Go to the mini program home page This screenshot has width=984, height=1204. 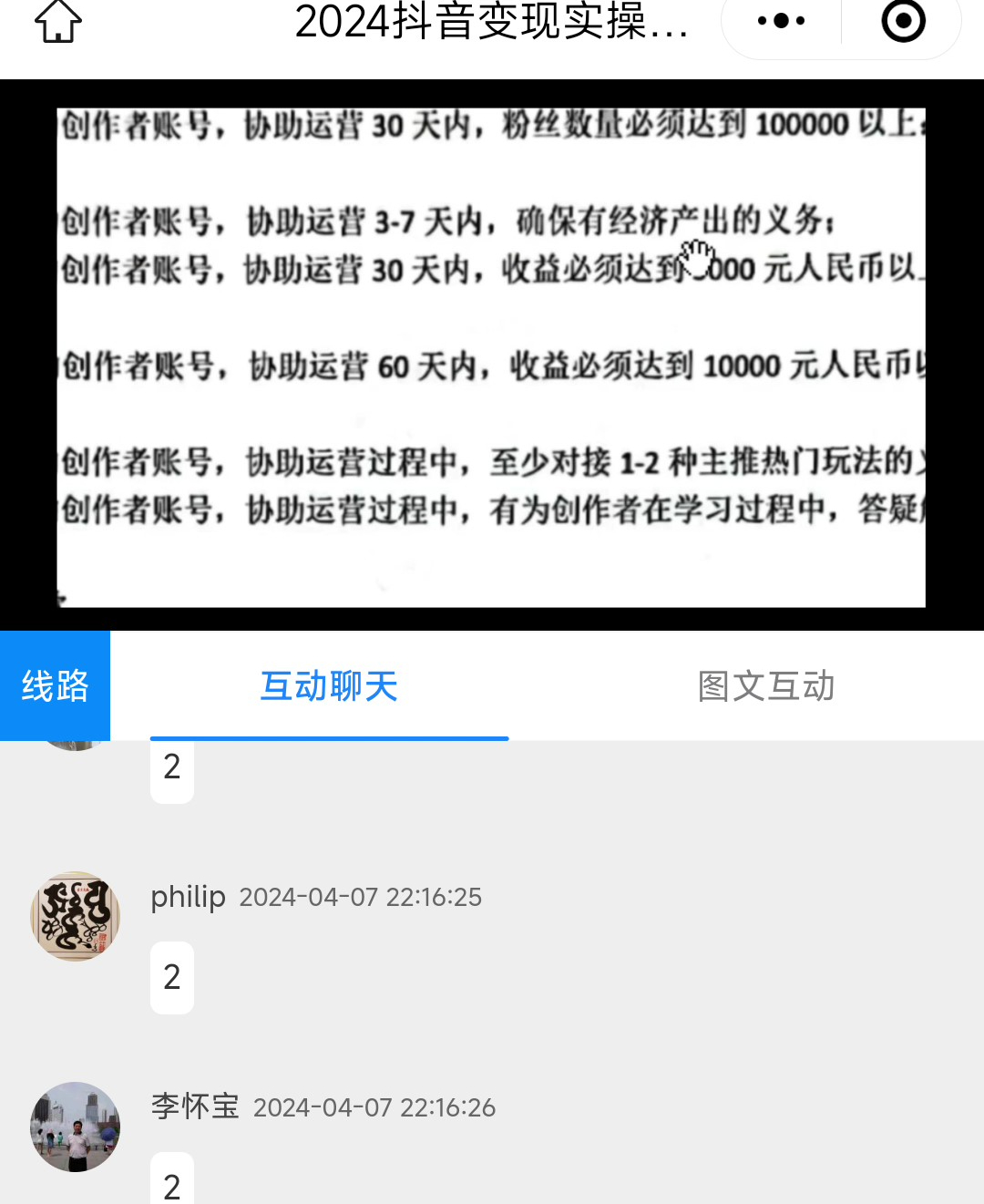point(58,22)
